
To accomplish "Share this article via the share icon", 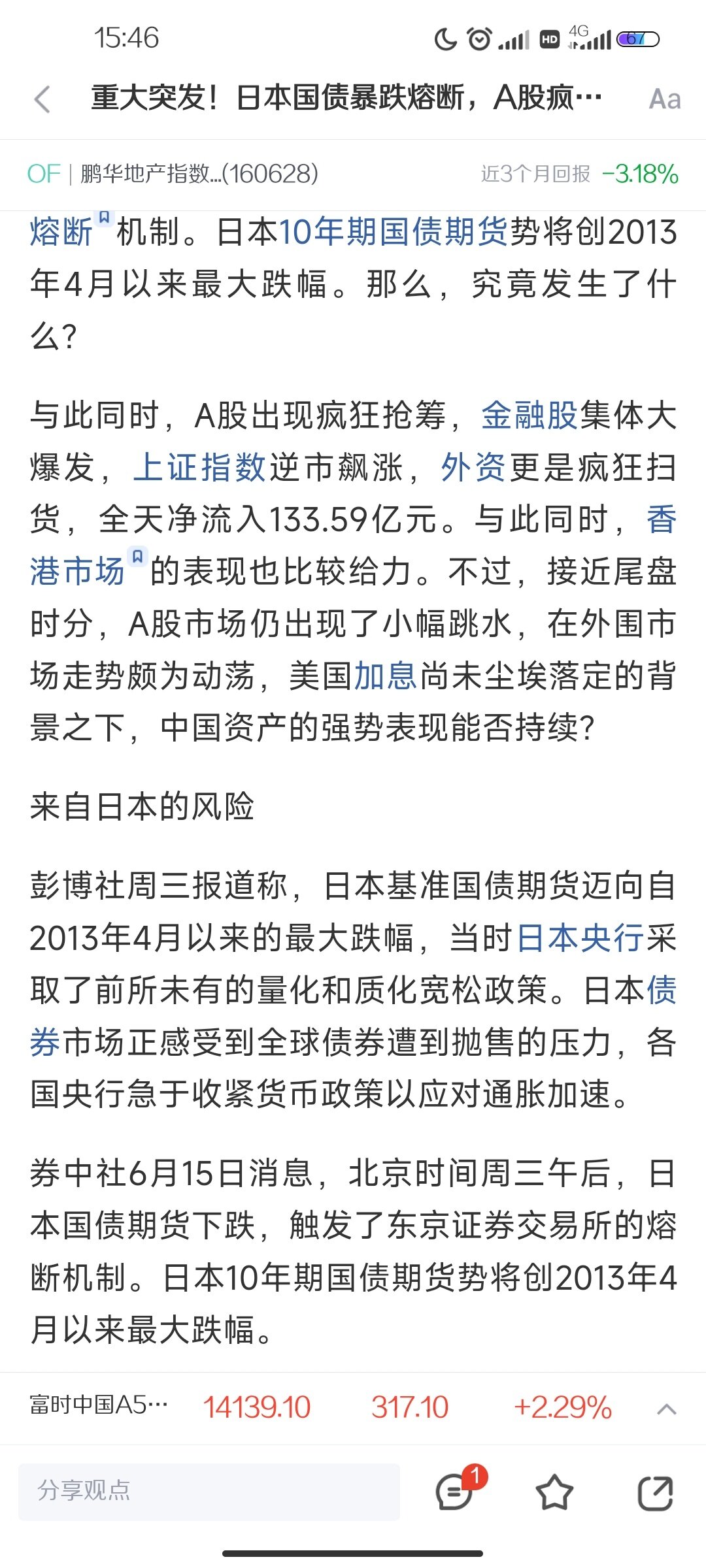I will (x=655, y=1492).
